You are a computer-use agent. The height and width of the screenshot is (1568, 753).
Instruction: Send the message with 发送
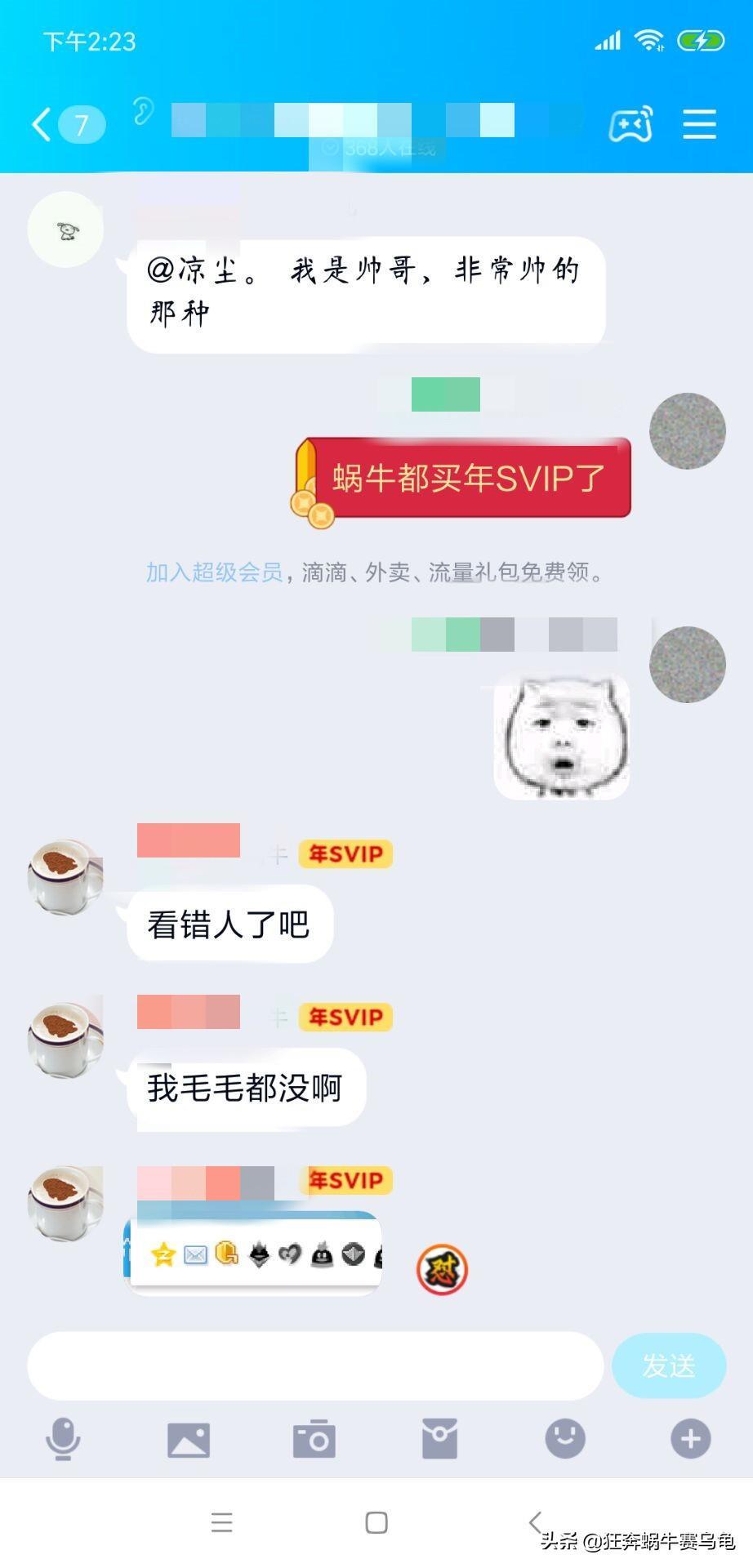668,1365
